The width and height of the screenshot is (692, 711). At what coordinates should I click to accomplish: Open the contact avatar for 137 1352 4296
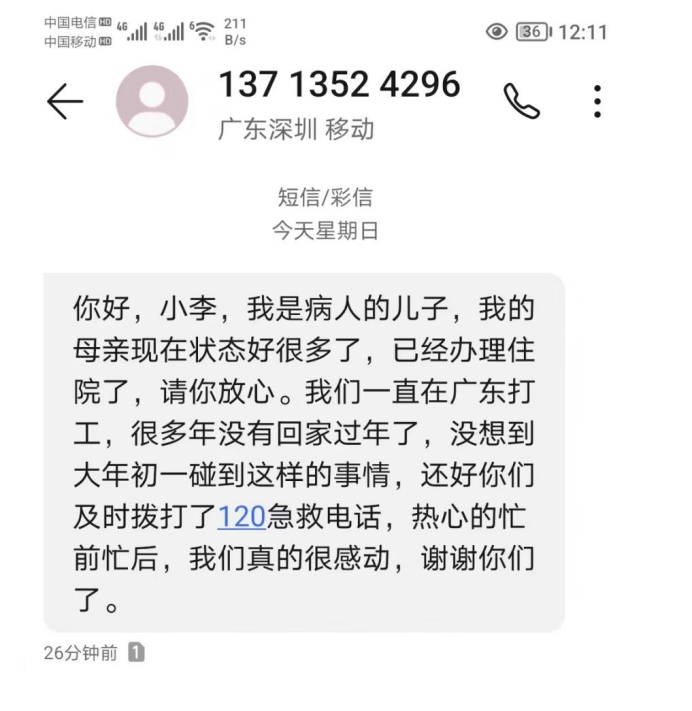pos(152,101)
